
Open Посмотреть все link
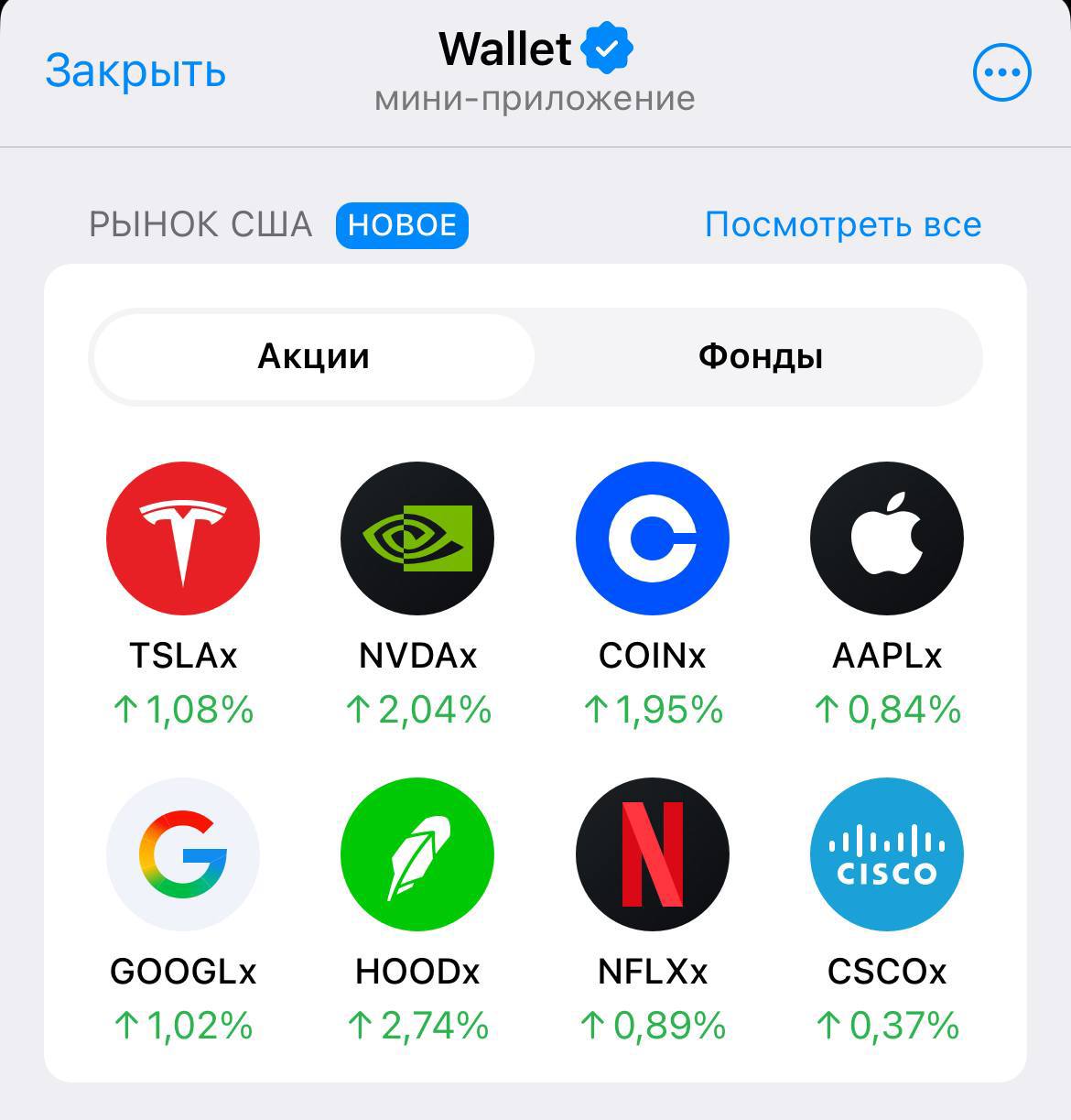click(x=842, y=223)
